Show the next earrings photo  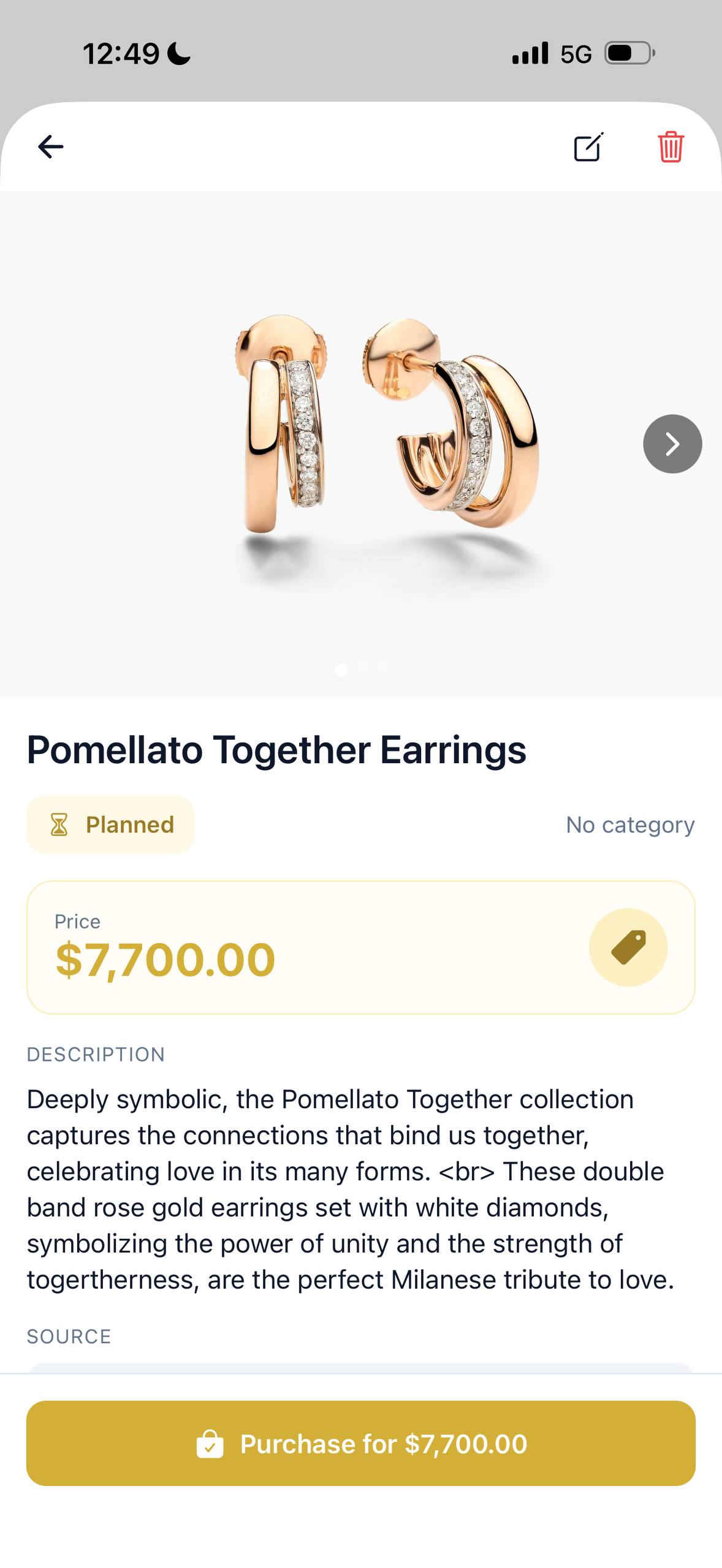click(x=672, y=444)
